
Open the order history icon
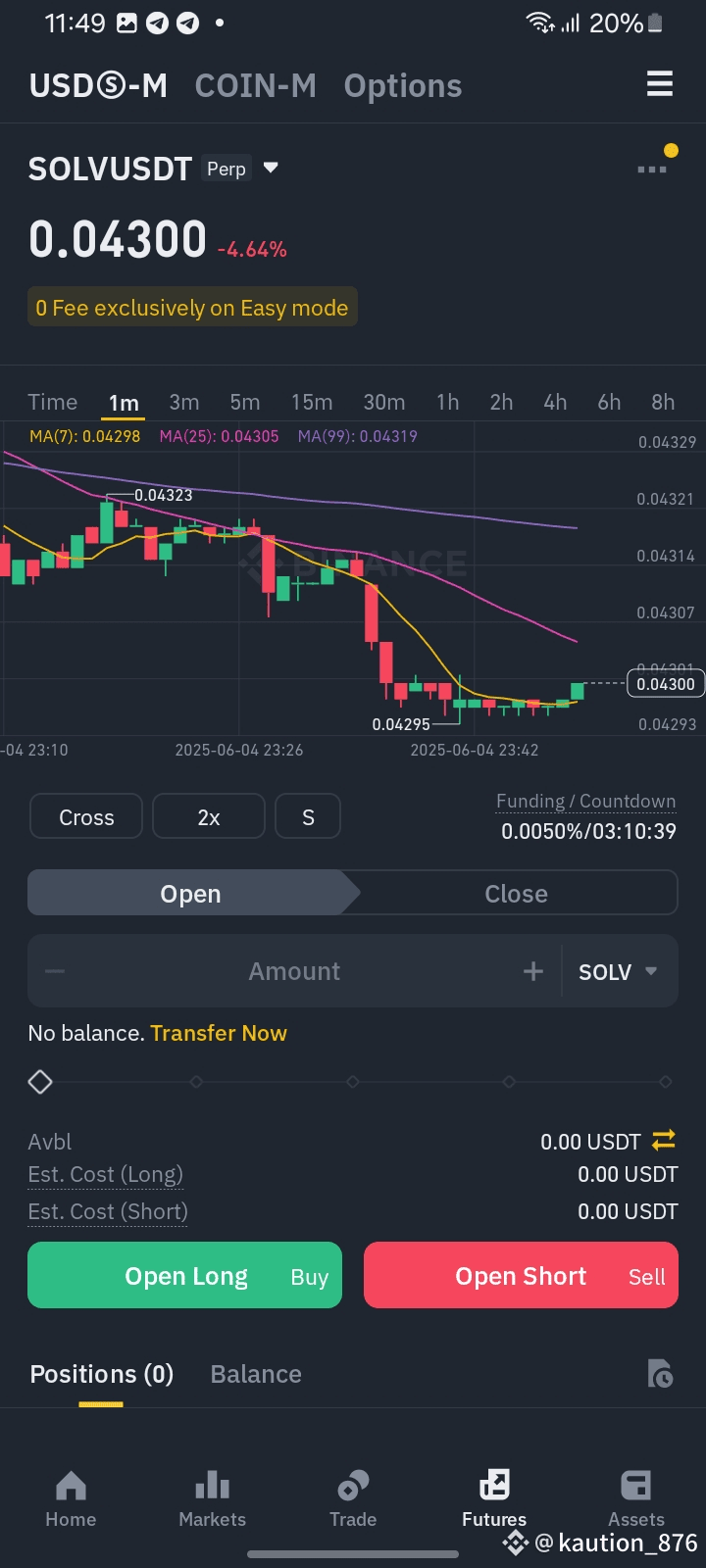[660, 1374]
